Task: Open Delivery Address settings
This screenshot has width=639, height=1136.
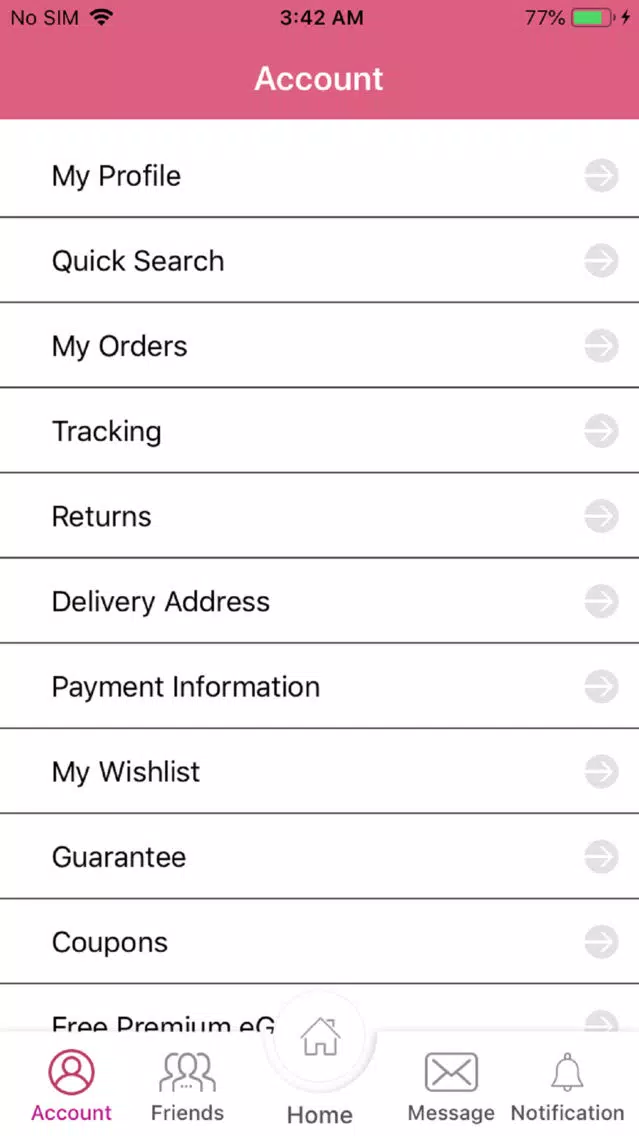Action: point(320,601)
